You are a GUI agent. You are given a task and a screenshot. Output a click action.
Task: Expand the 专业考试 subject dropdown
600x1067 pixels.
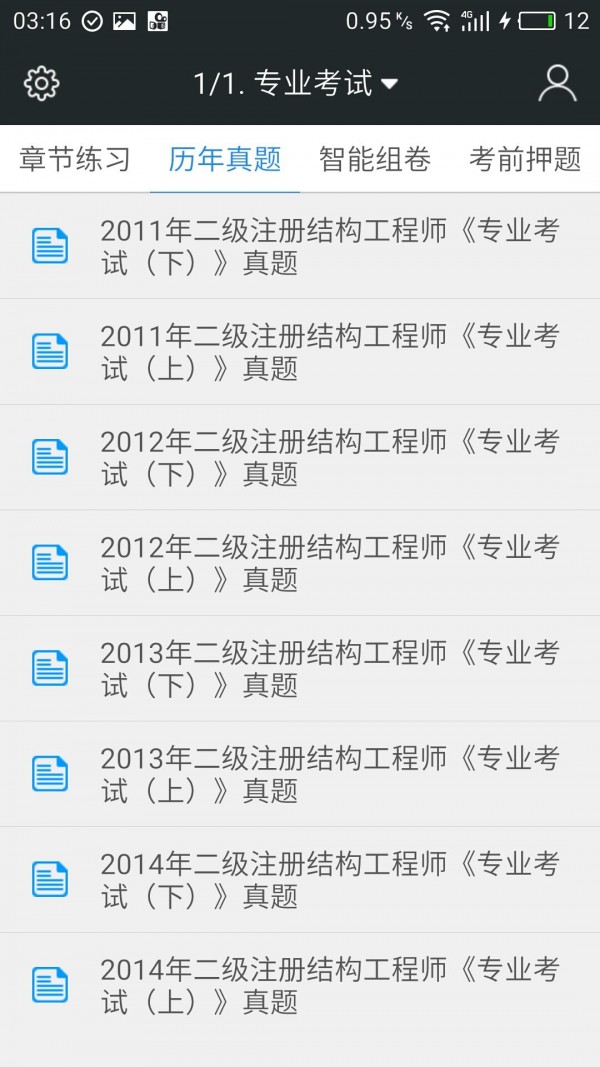297,84
